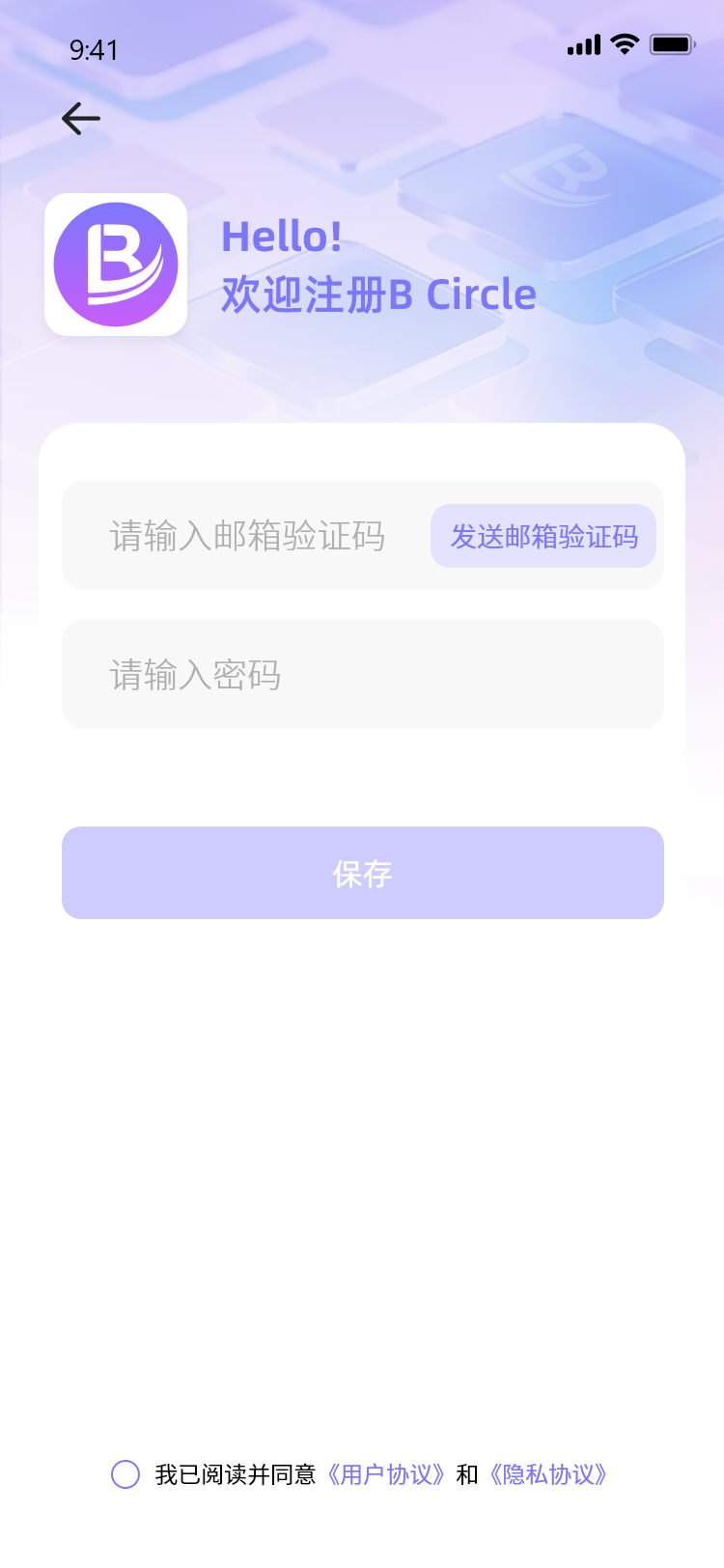Enable the terms acceptance checkbox

(125, 1475)
